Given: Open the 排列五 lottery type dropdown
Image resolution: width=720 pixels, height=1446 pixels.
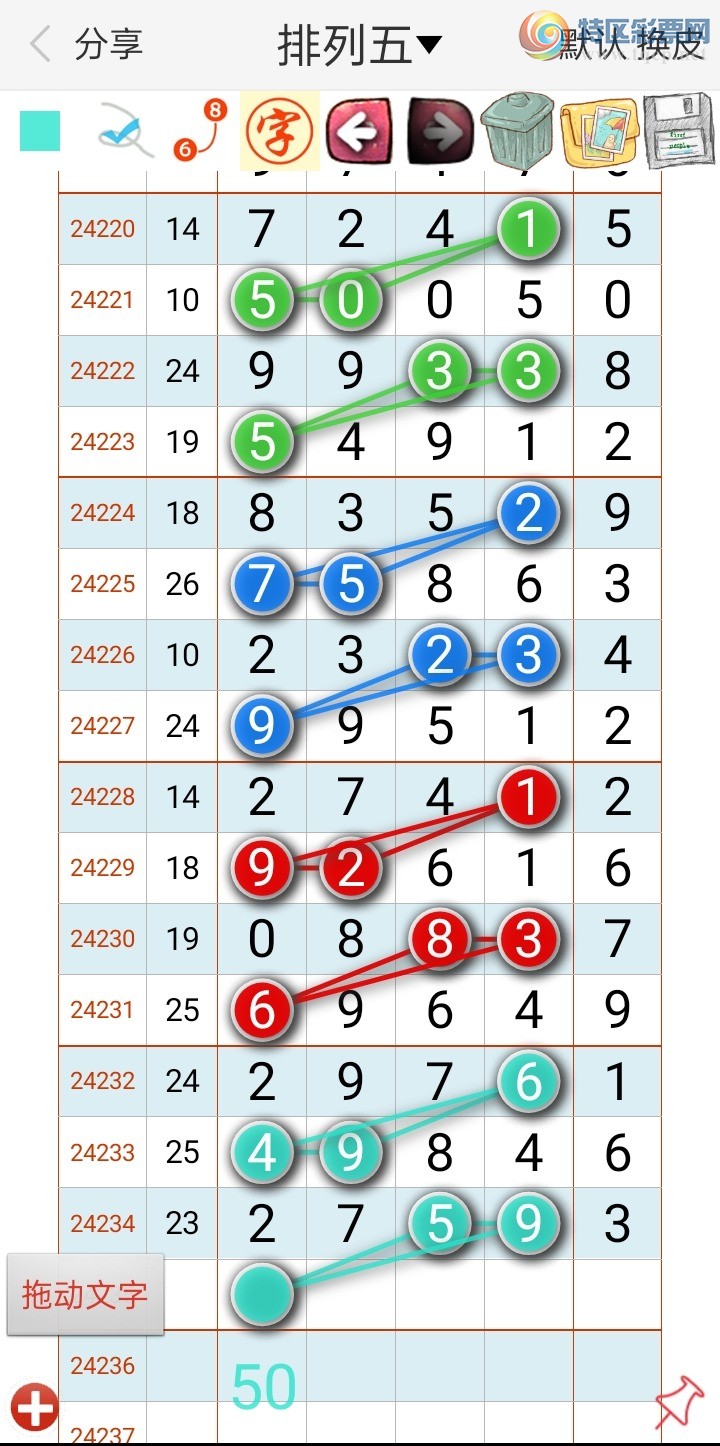Looking at the screenshot, I should point(359,46).
